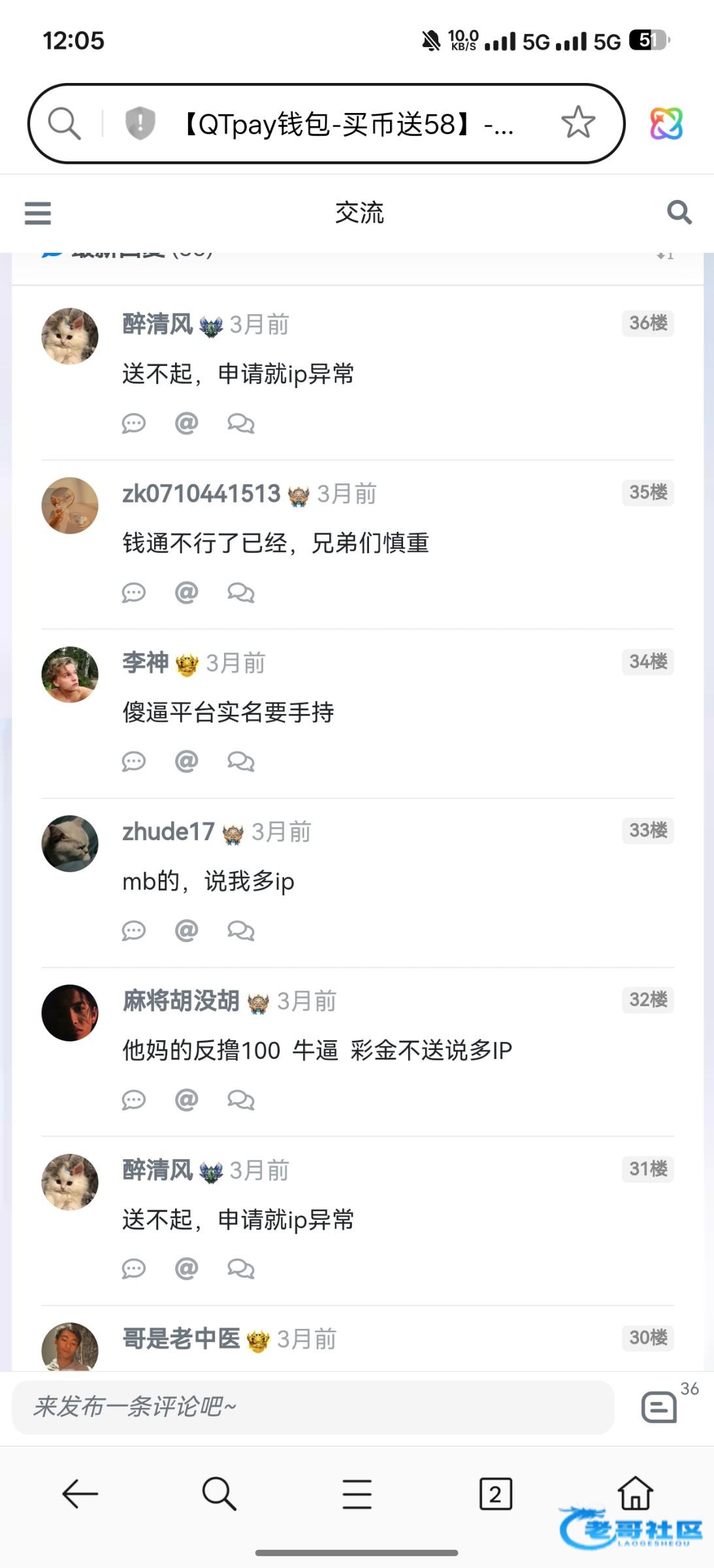The width and height of the screenshot is (714, 1568).
Task: View replies under 李神's comment
Action: (x=240, y=761)
